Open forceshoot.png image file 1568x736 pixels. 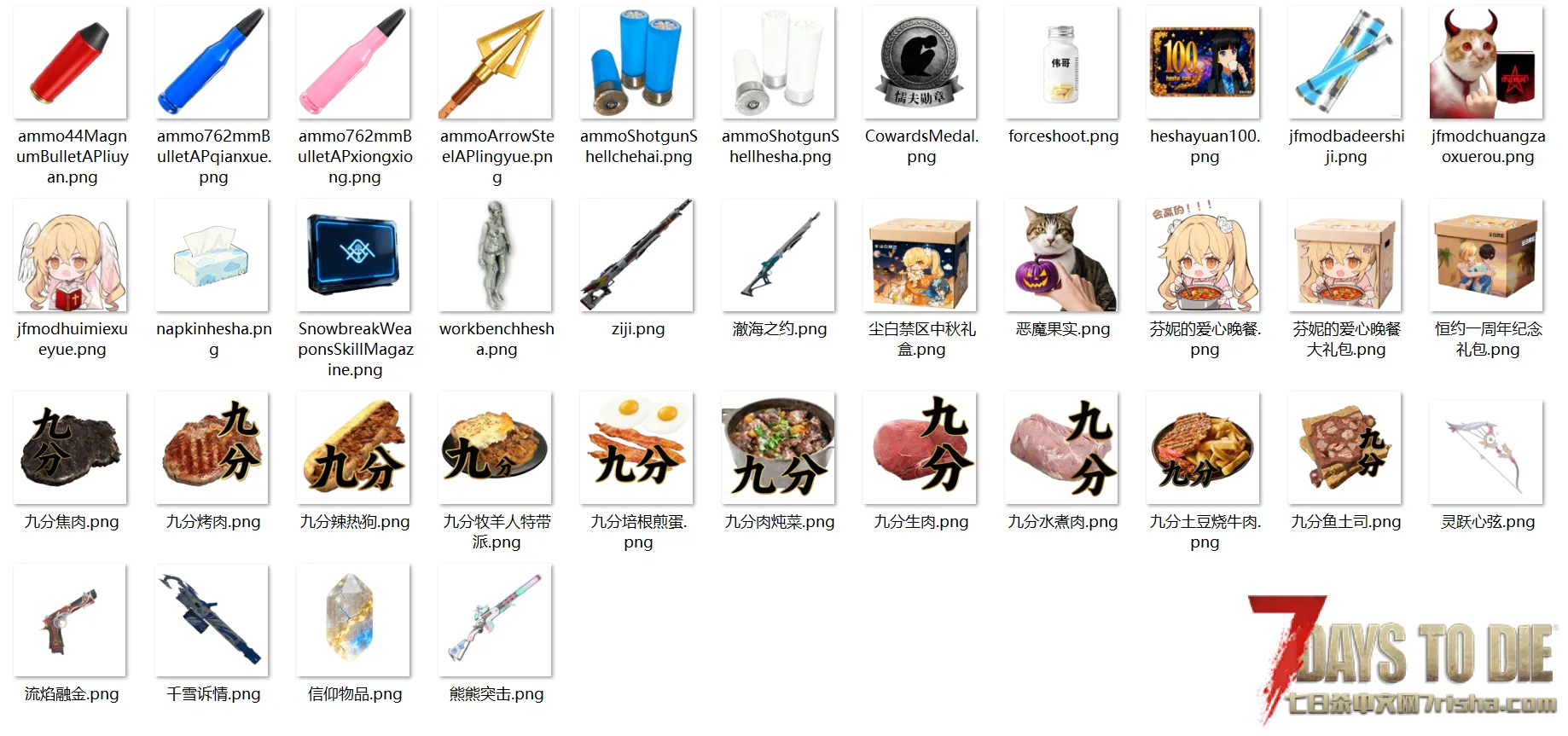[1063, 63]
